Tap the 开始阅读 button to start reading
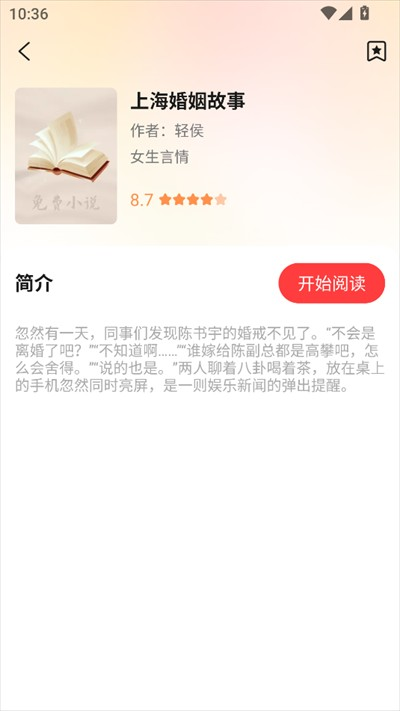Screen dimensions: 400x711 [332, 283]
